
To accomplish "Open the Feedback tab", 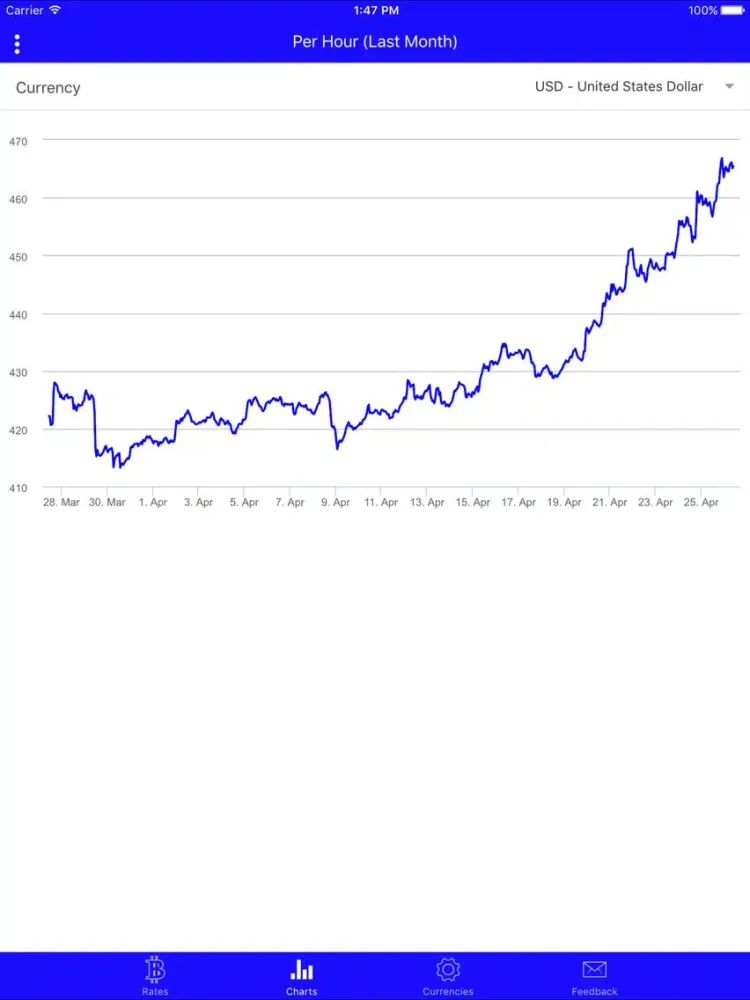I will [594, 975].
